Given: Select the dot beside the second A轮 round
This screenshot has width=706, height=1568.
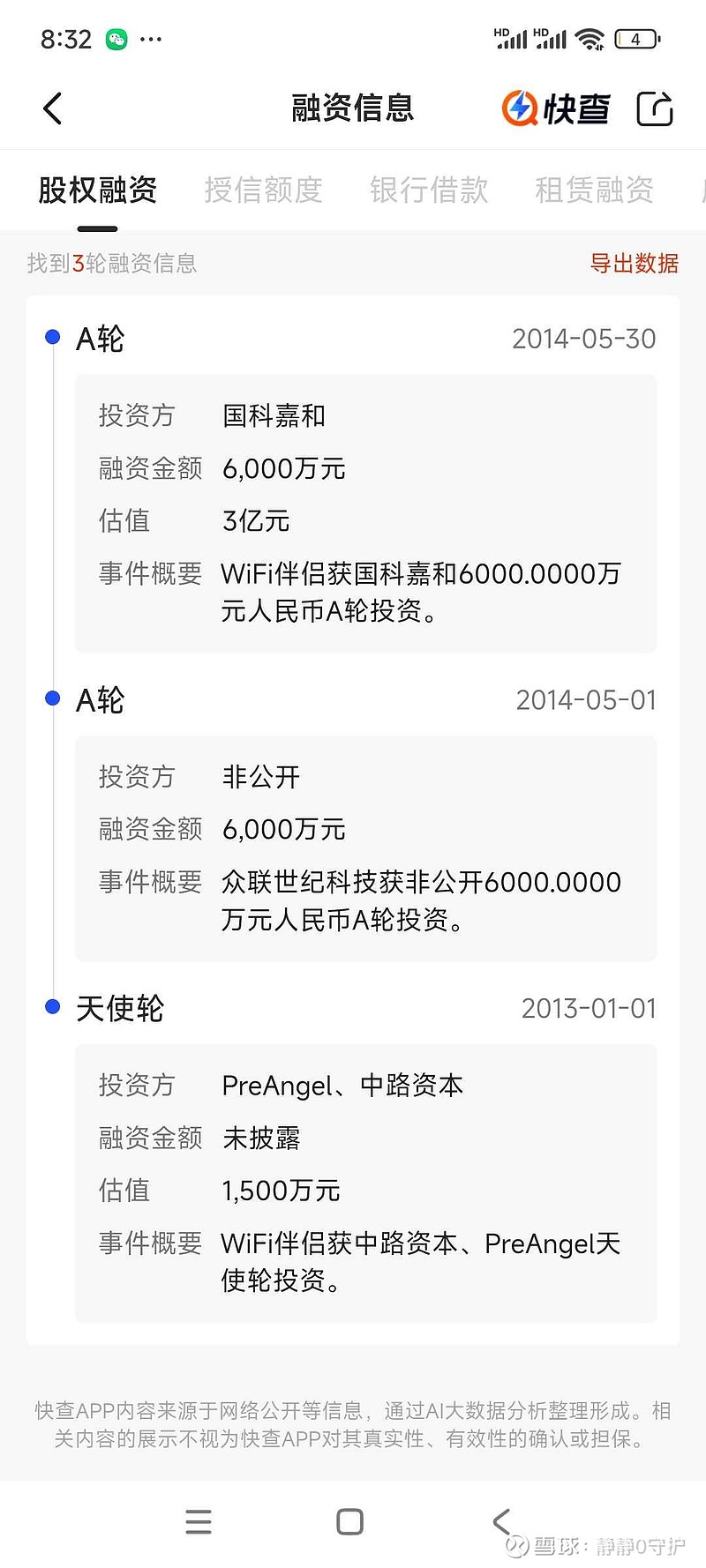Looking at the screenshot, I should 51,698.
